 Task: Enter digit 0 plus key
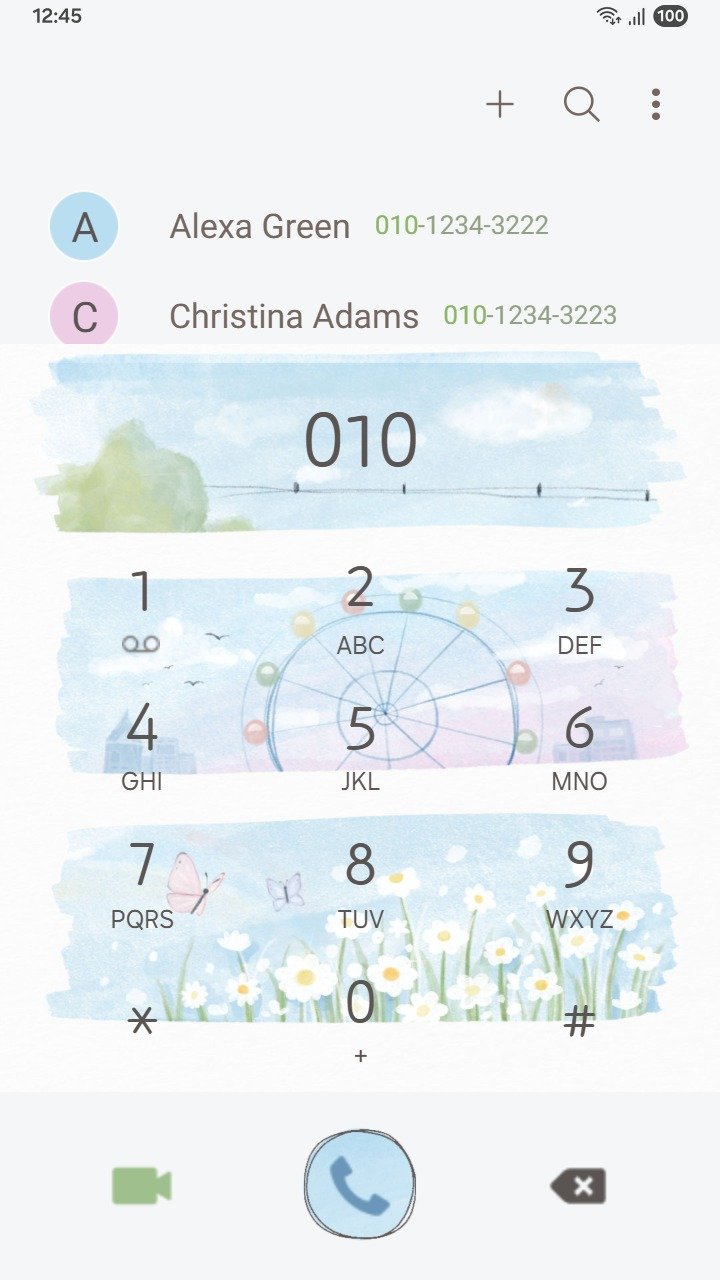coord(360,1018)
